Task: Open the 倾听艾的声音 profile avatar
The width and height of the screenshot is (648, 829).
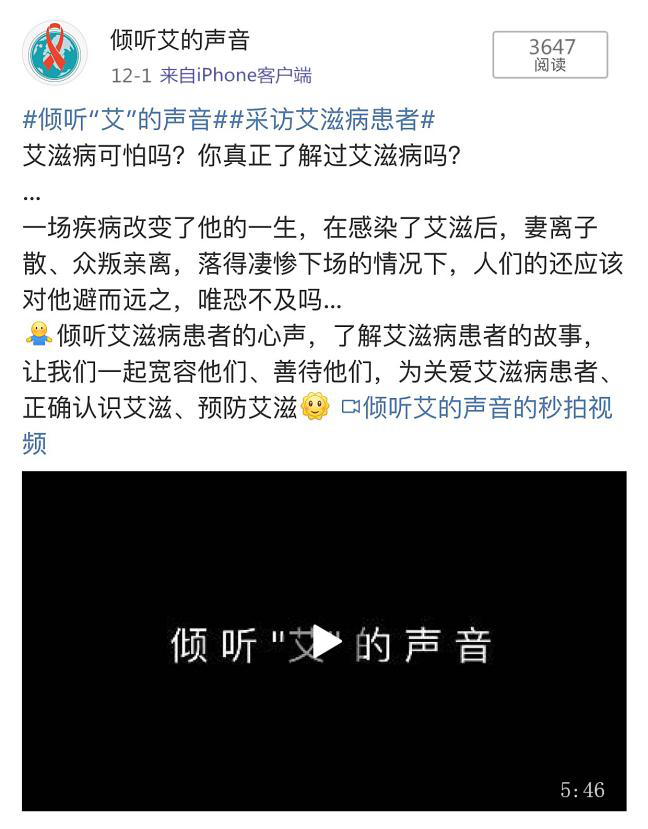Action: pos(55,52)
